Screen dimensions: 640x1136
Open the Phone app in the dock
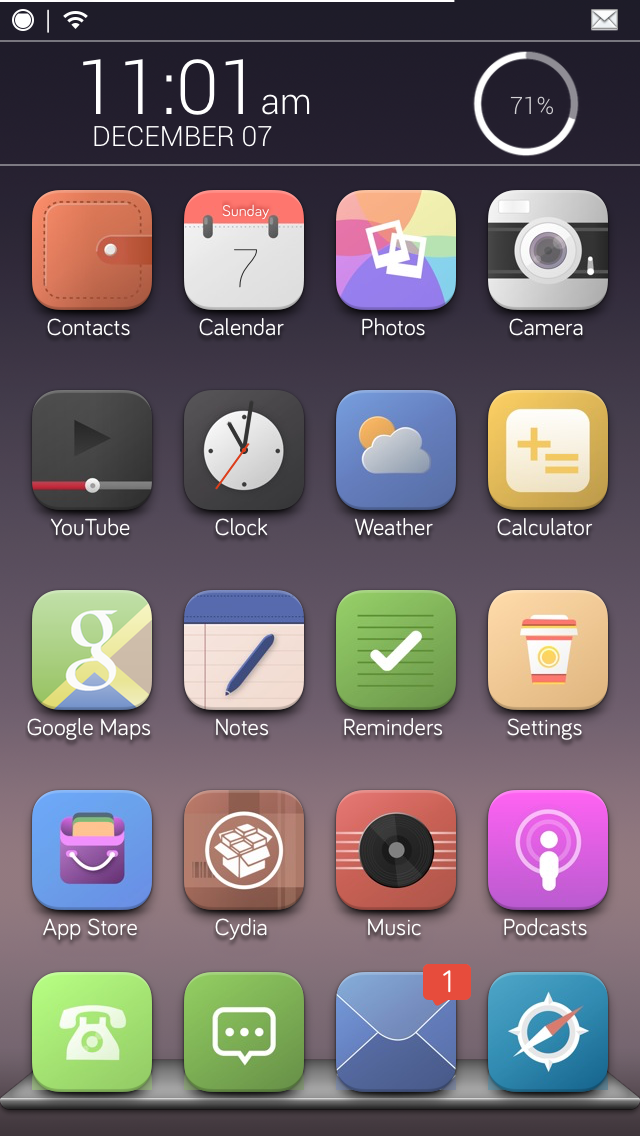click(92, 1030)
